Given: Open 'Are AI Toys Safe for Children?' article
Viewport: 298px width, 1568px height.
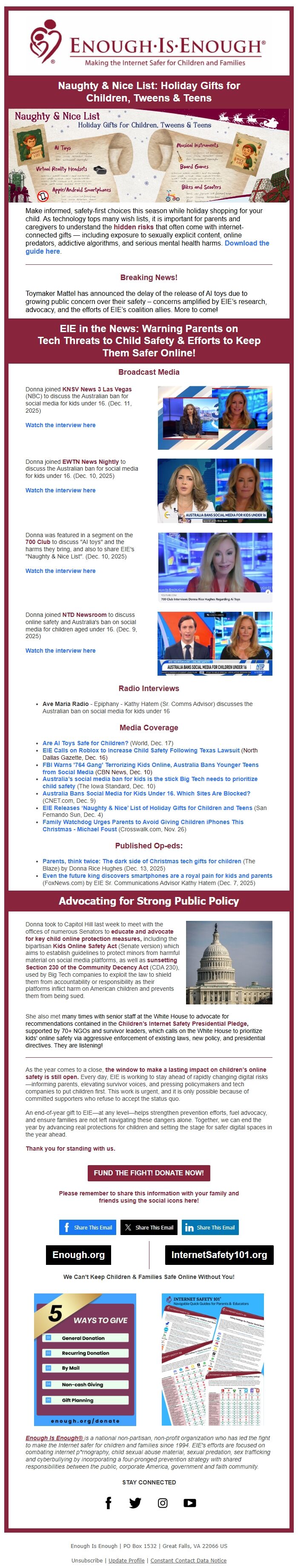Looking at the screenshot, I should tap(85, 743).
